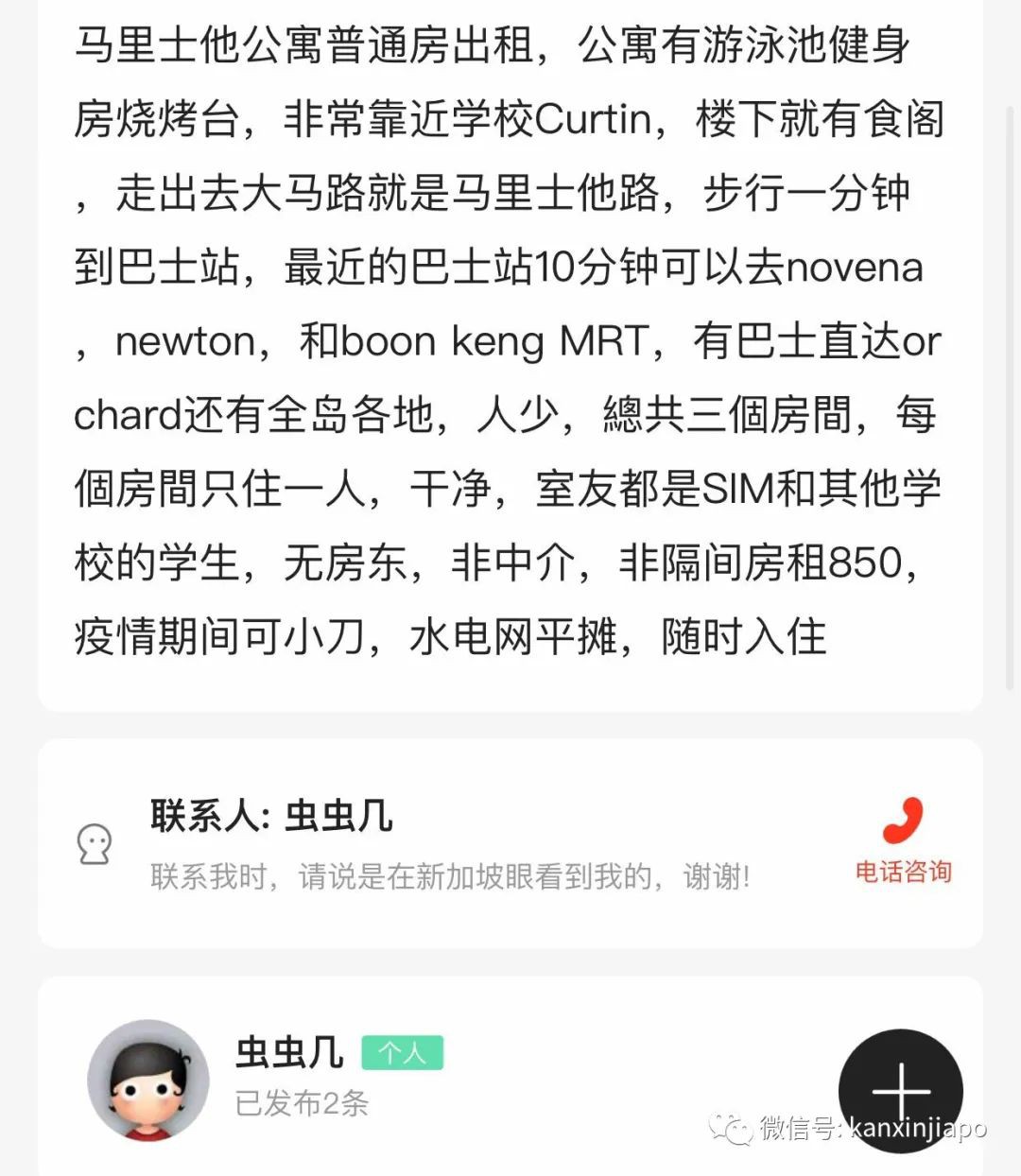1021x1176 pixels.
Task: Tap username 虫虫几 in profile card
Action: [x=289, y=1051]
